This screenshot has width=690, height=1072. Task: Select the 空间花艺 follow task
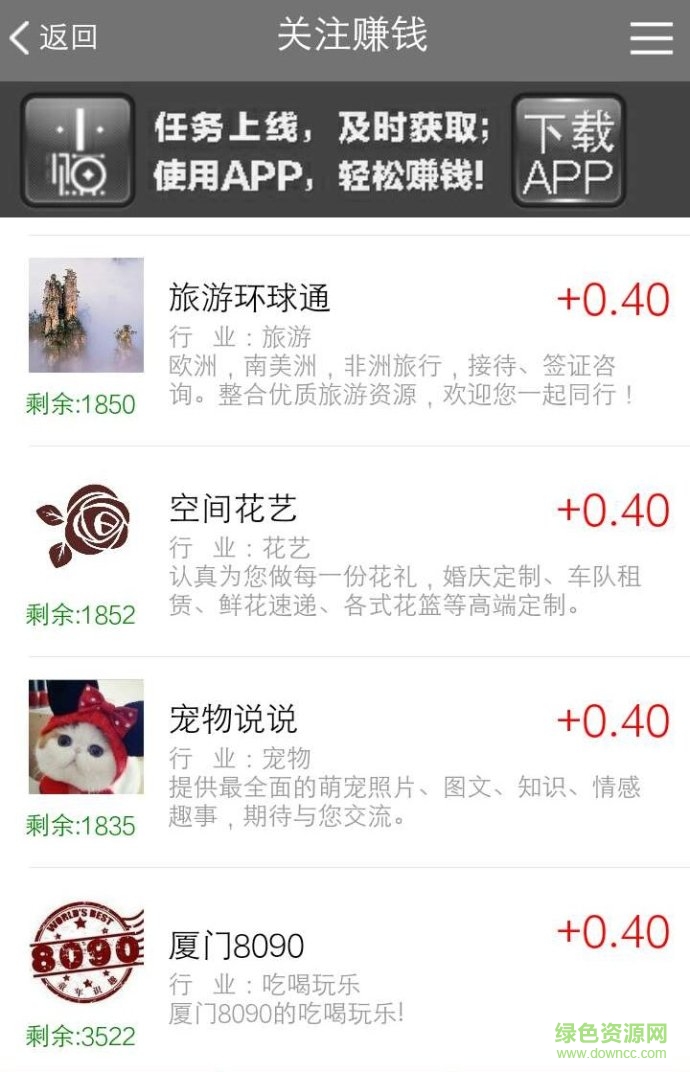[234, 509]
